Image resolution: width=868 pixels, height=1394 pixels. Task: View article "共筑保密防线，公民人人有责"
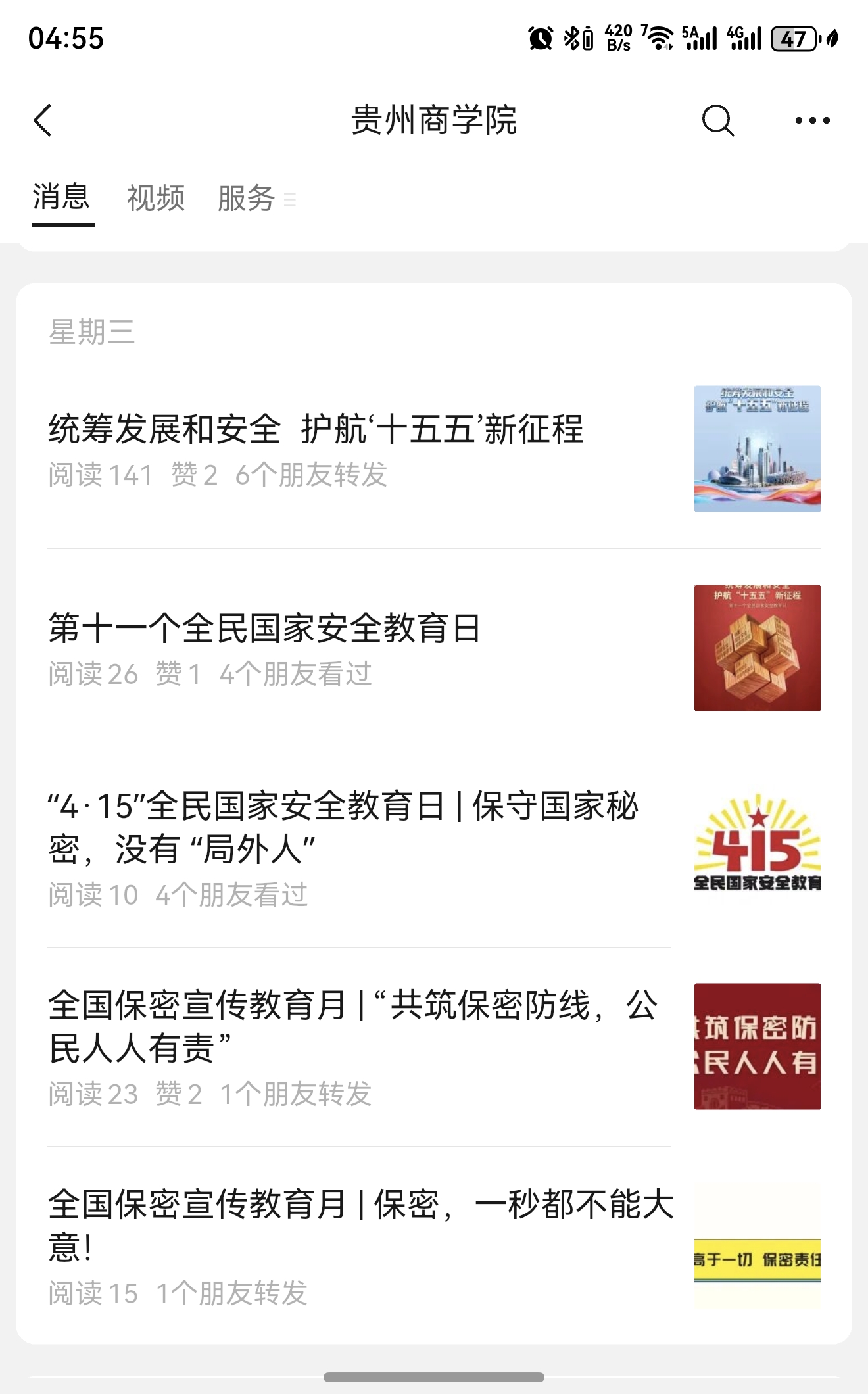point(352,1026)
